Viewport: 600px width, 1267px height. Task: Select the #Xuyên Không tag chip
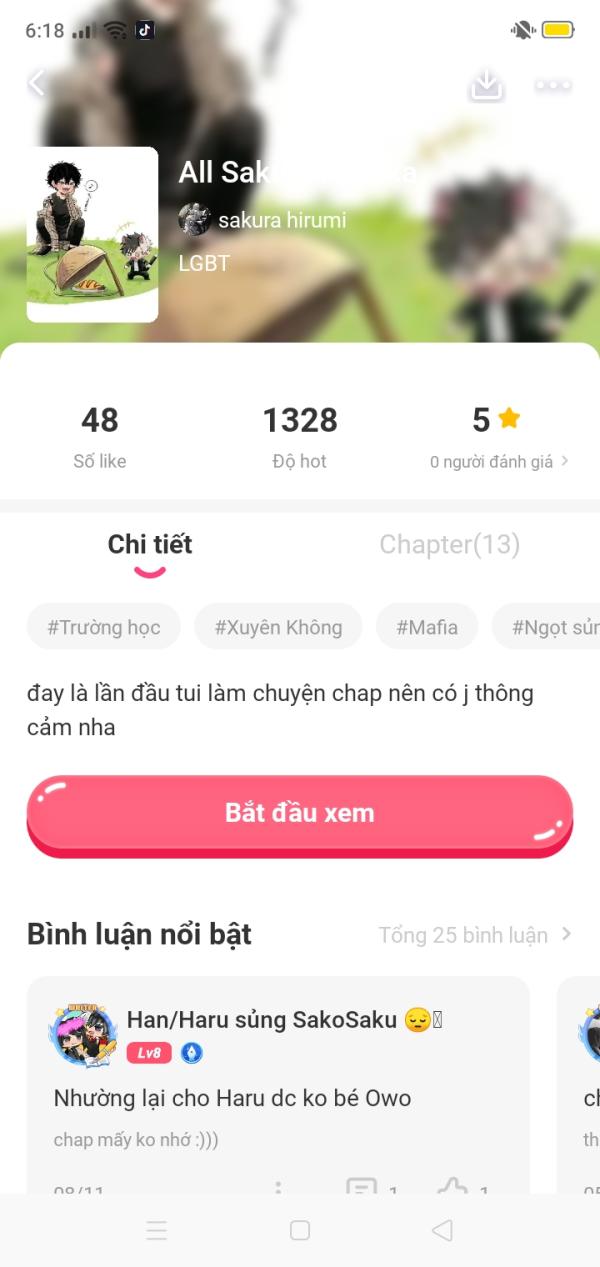[278, 628]
